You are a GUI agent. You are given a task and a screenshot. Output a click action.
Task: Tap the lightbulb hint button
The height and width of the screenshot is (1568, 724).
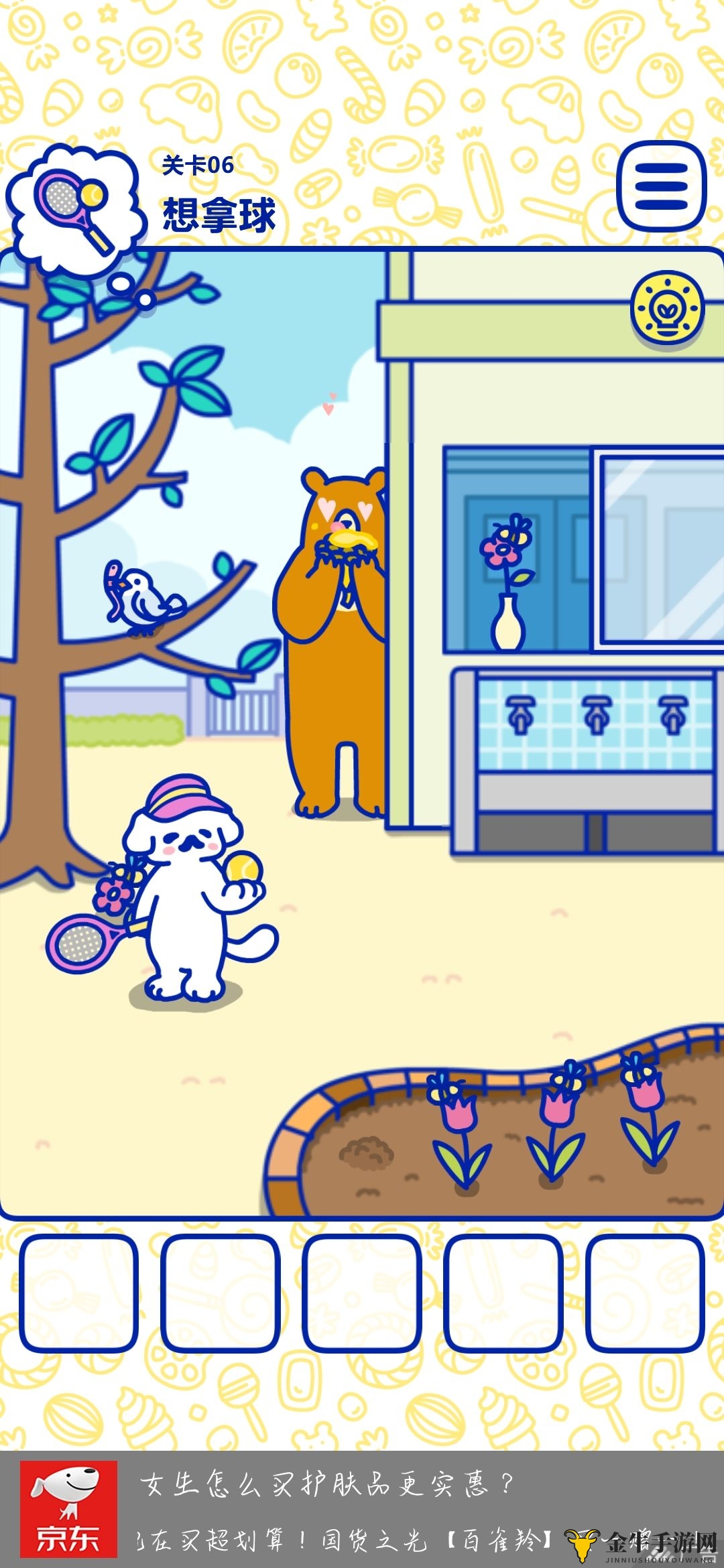pos(667,309)
